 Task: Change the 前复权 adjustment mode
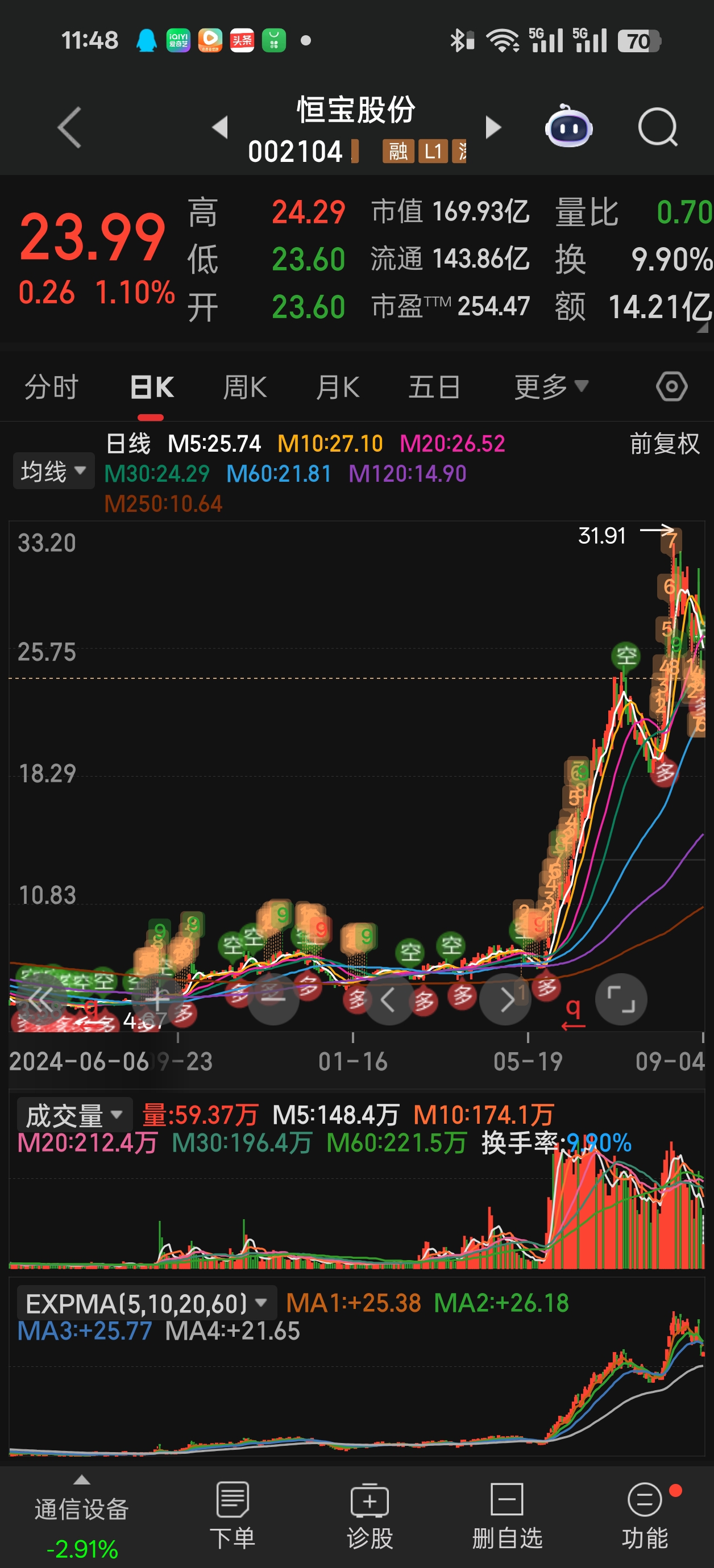pyautogui.click(x=664, y=444)
